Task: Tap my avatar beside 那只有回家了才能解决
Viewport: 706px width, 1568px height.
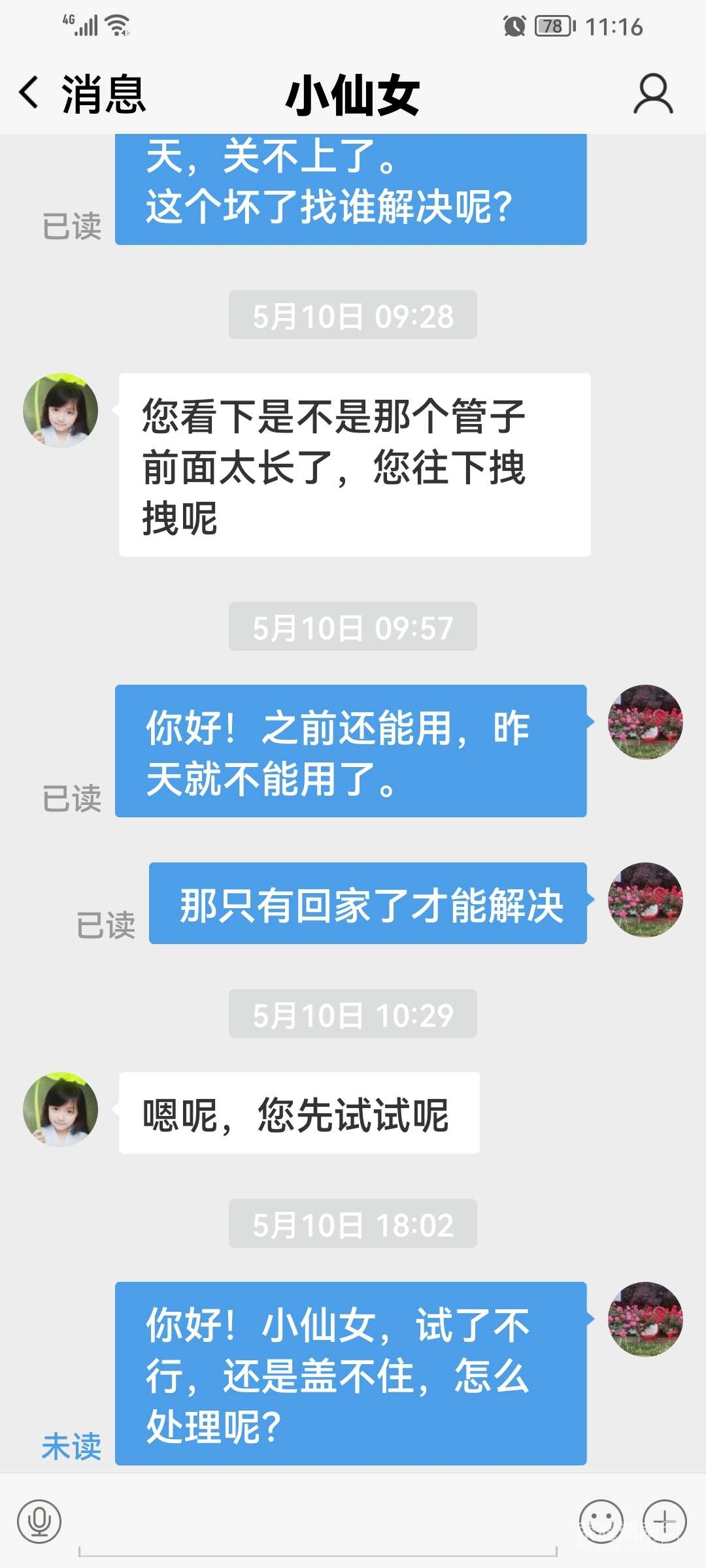Action: [x=645, y=900]
